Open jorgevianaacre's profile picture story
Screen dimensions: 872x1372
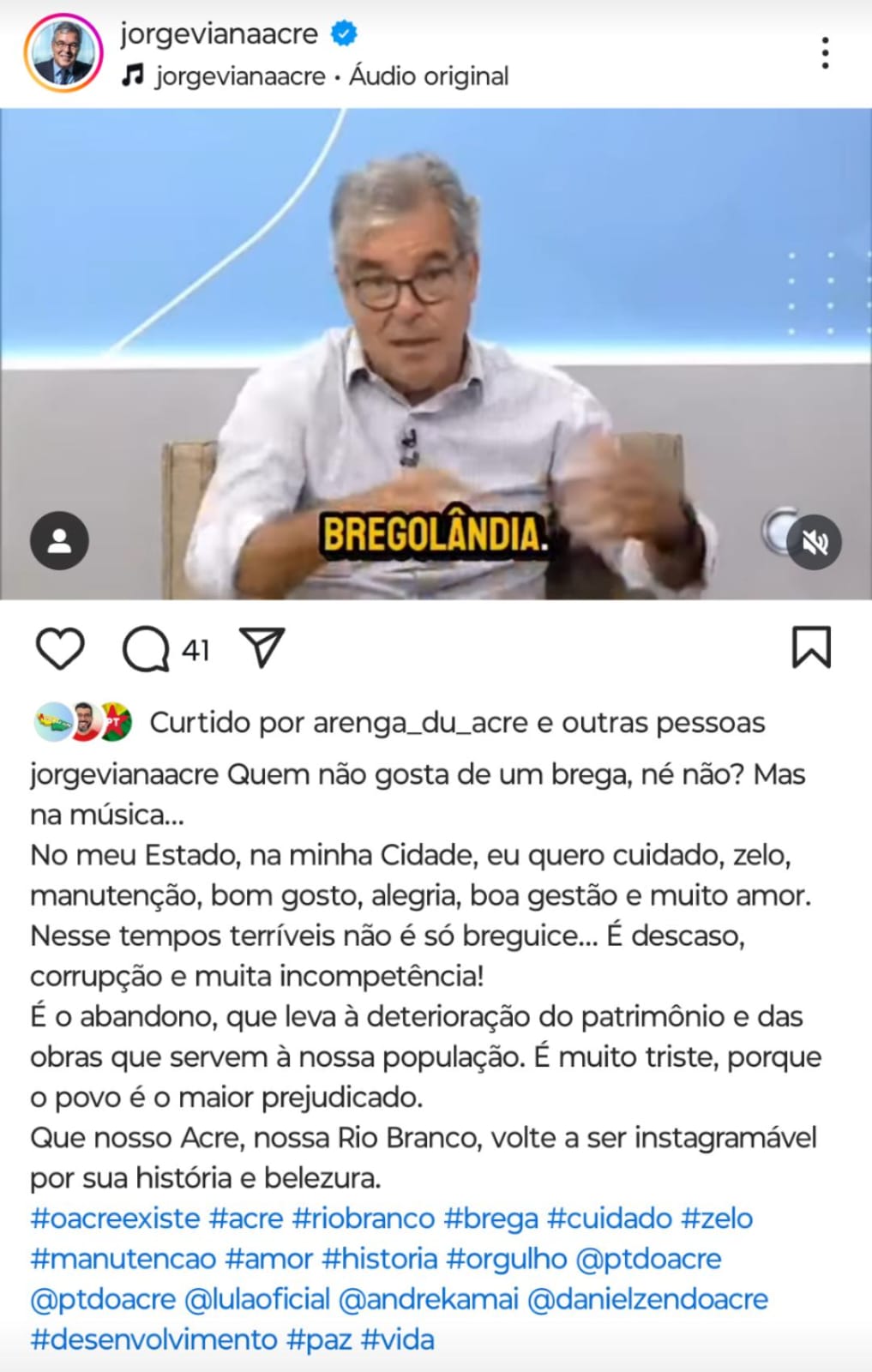(63, 53)
